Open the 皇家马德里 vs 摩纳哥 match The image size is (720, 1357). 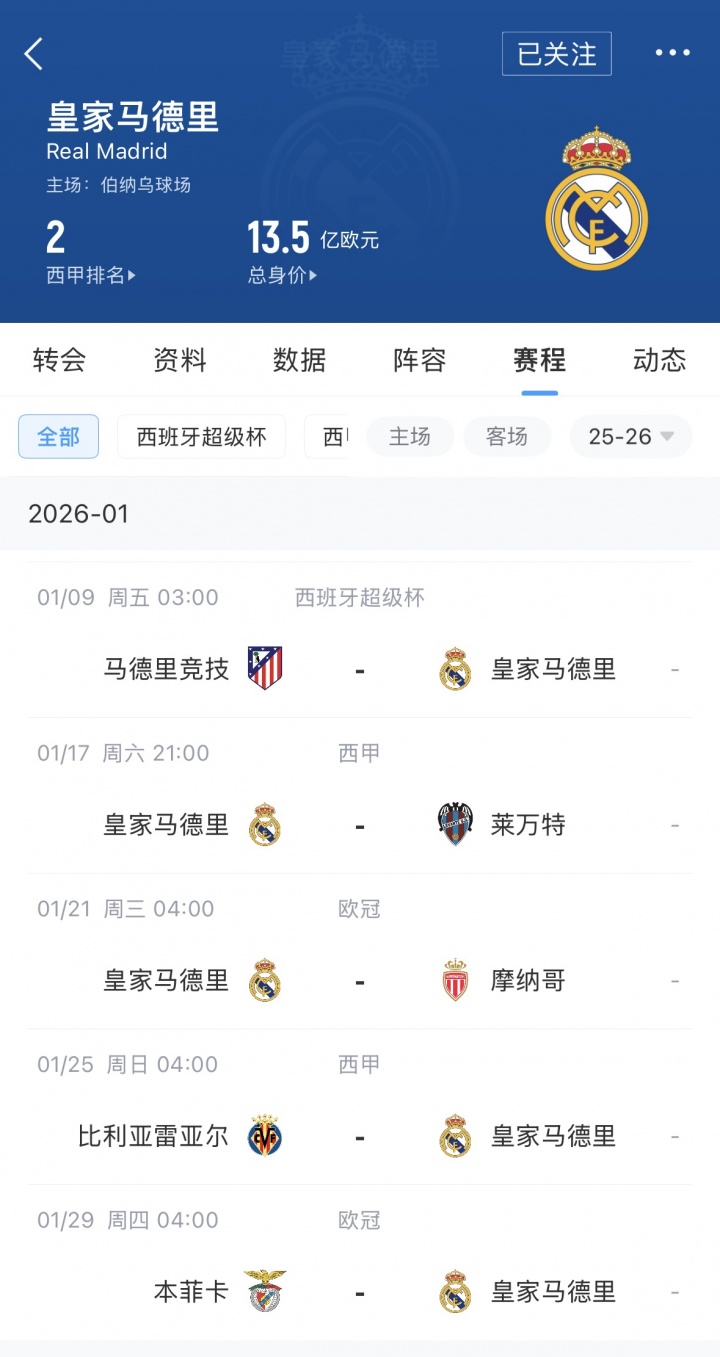pyautogui.click(x=360, y=981)
